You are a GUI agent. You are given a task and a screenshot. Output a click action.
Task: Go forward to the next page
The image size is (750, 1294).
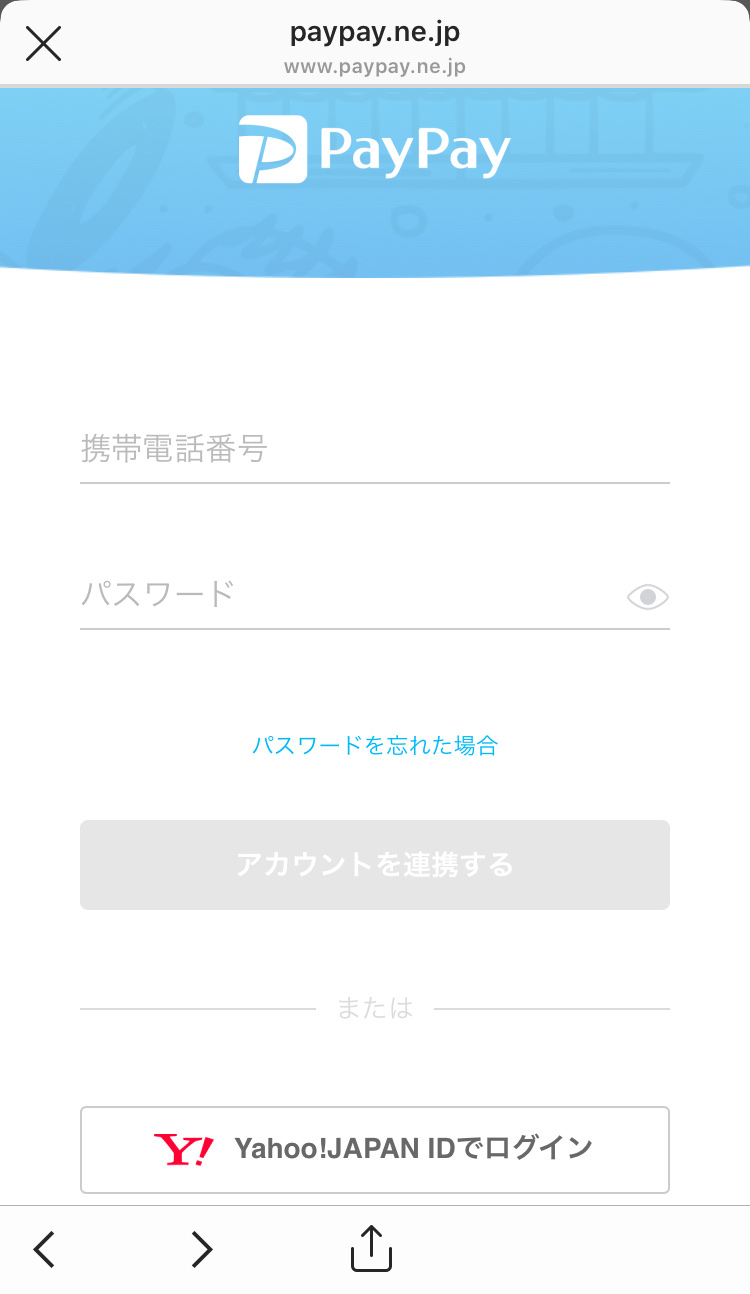202,1250
